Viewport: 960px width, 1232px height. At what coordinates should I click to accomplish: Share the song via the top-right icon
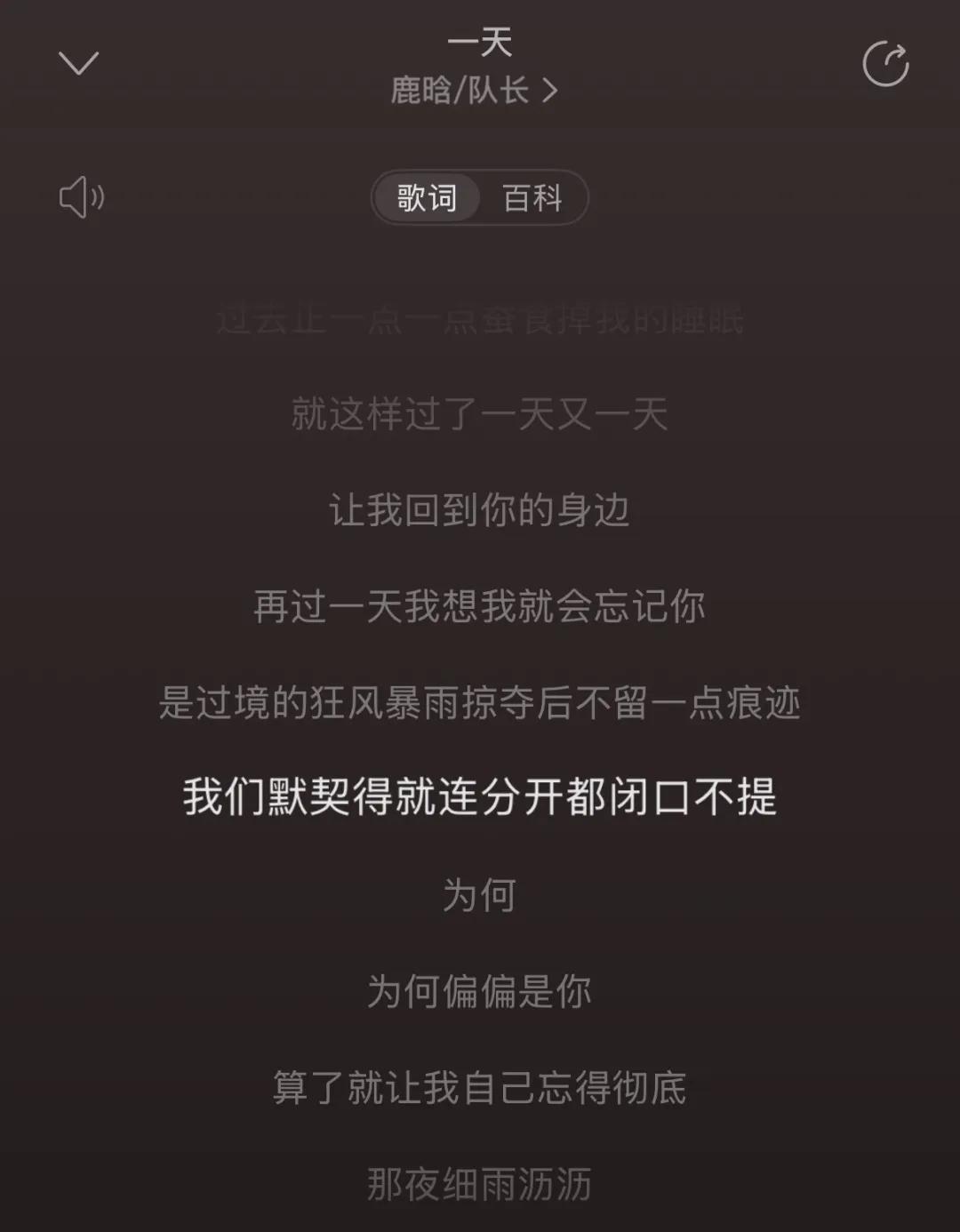pos(885,64)
